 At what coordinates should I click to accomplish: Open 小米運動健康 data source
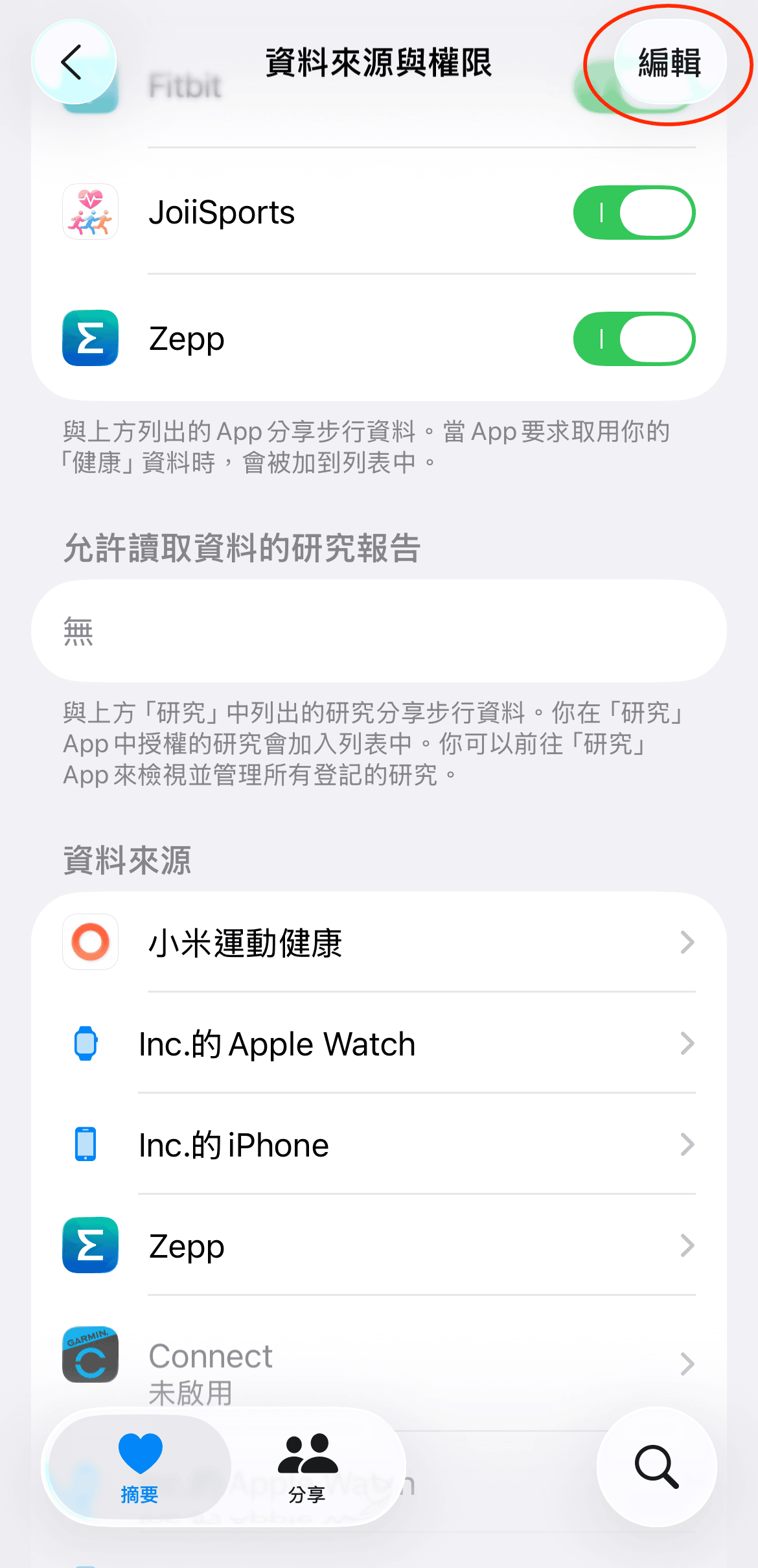(x=378, y=942)
